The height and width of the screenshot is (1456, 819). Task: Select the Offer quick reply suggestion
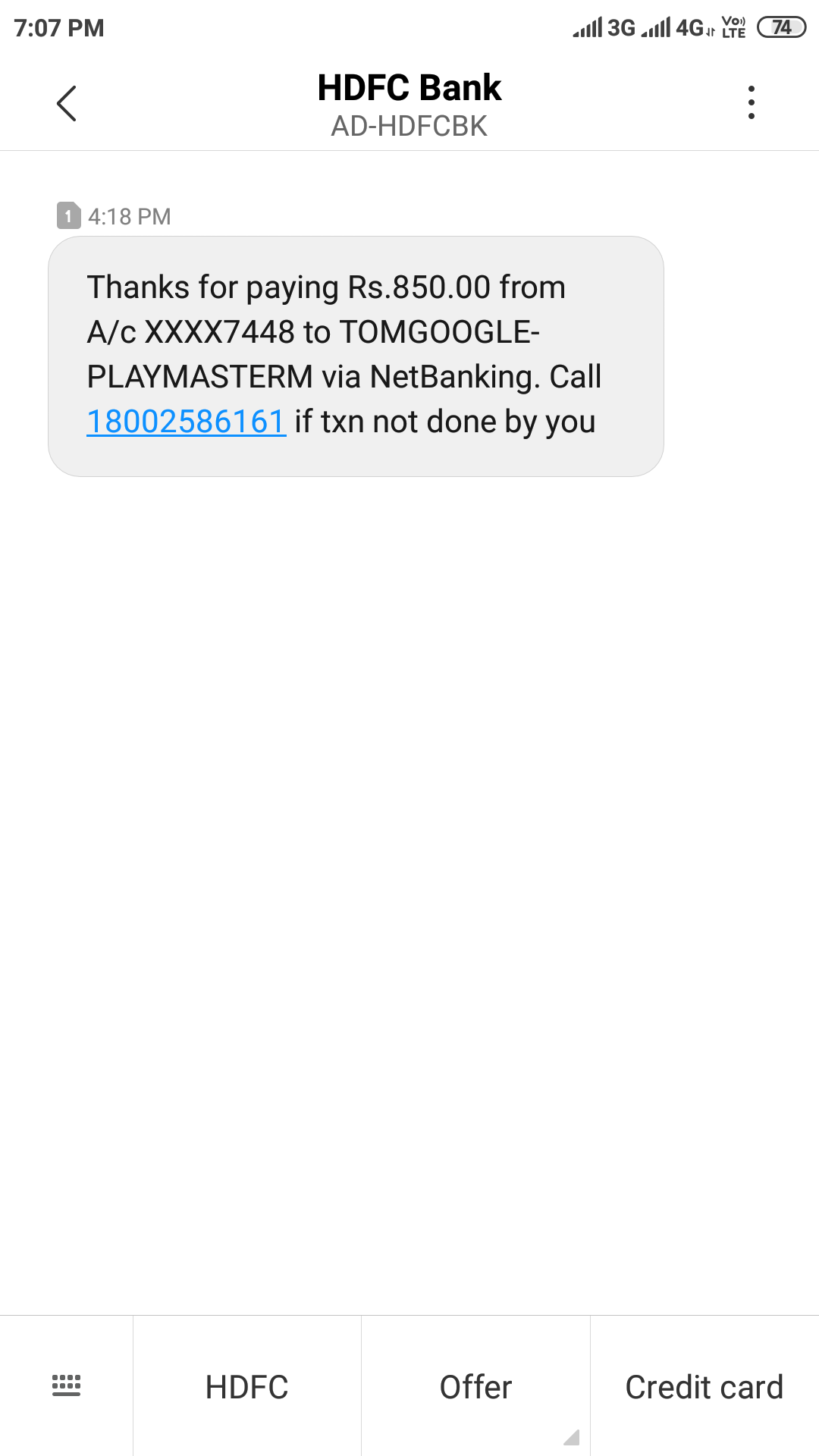[476, 1386]
